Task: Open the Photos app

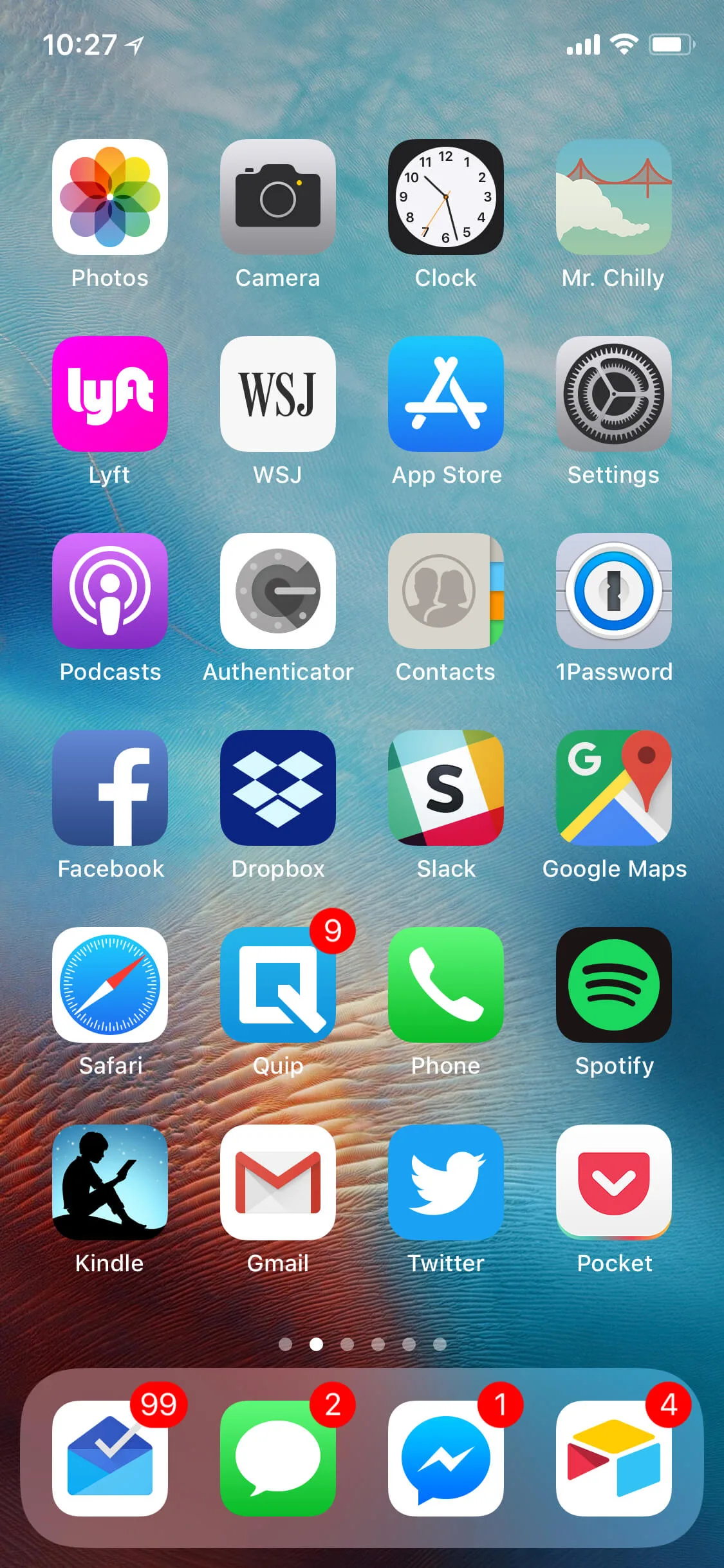Action: (110, 197)
